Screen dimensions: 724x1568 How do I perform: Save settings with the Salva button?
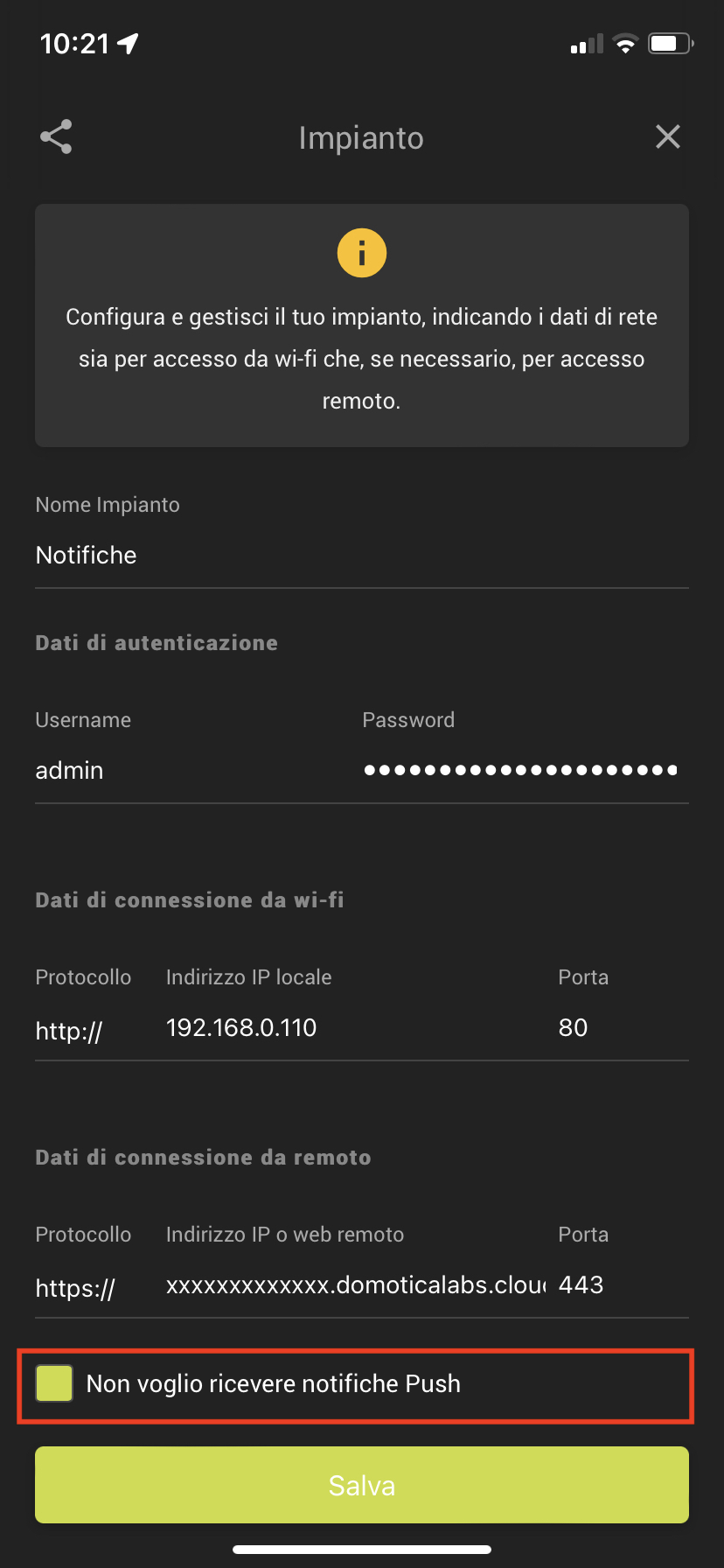362,1485
